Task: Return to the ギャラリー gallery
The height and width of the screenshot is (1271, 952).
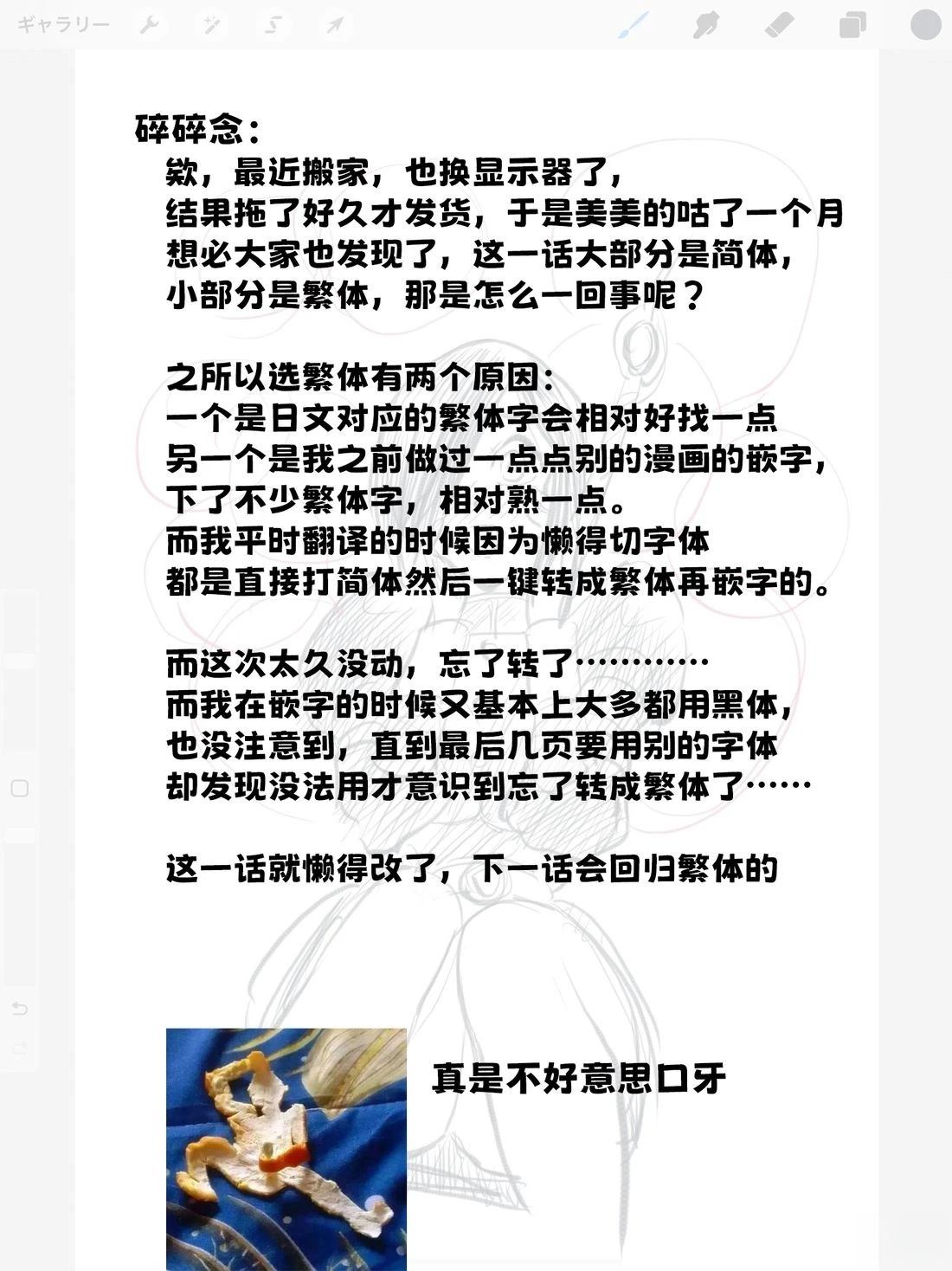Action: click(63, 25)
